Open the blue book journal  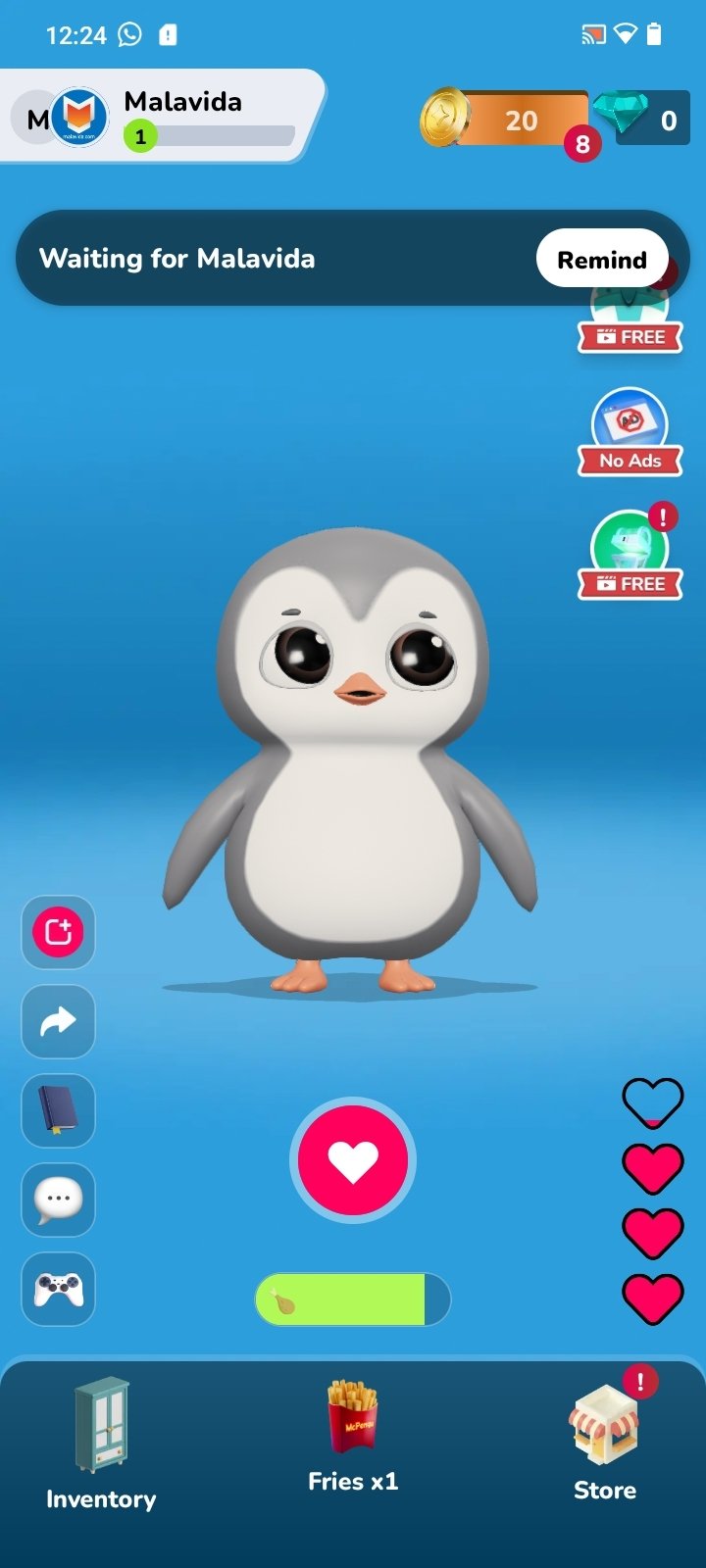pyautogui.click(x=59, y=1110)
